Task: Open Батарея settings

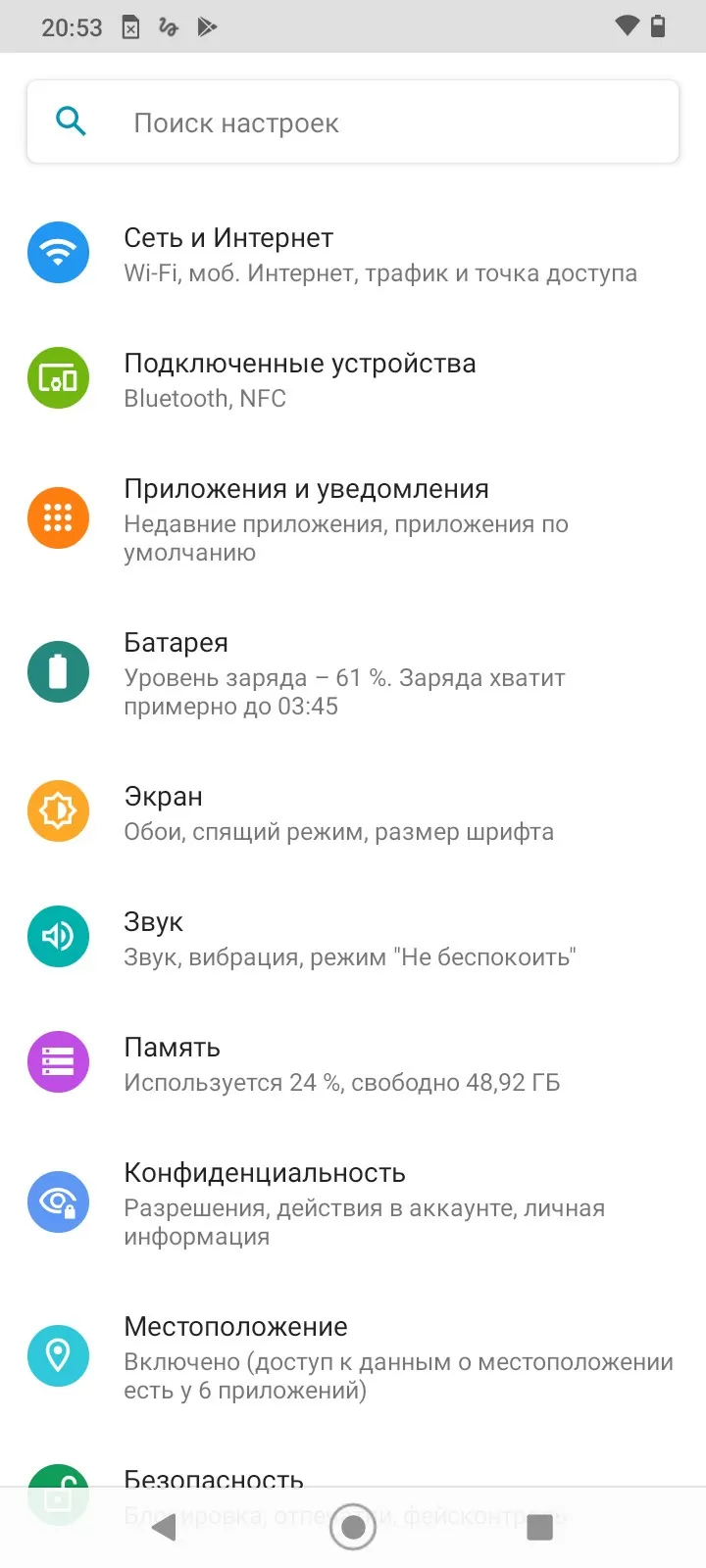Action: (x=353, y=672)
